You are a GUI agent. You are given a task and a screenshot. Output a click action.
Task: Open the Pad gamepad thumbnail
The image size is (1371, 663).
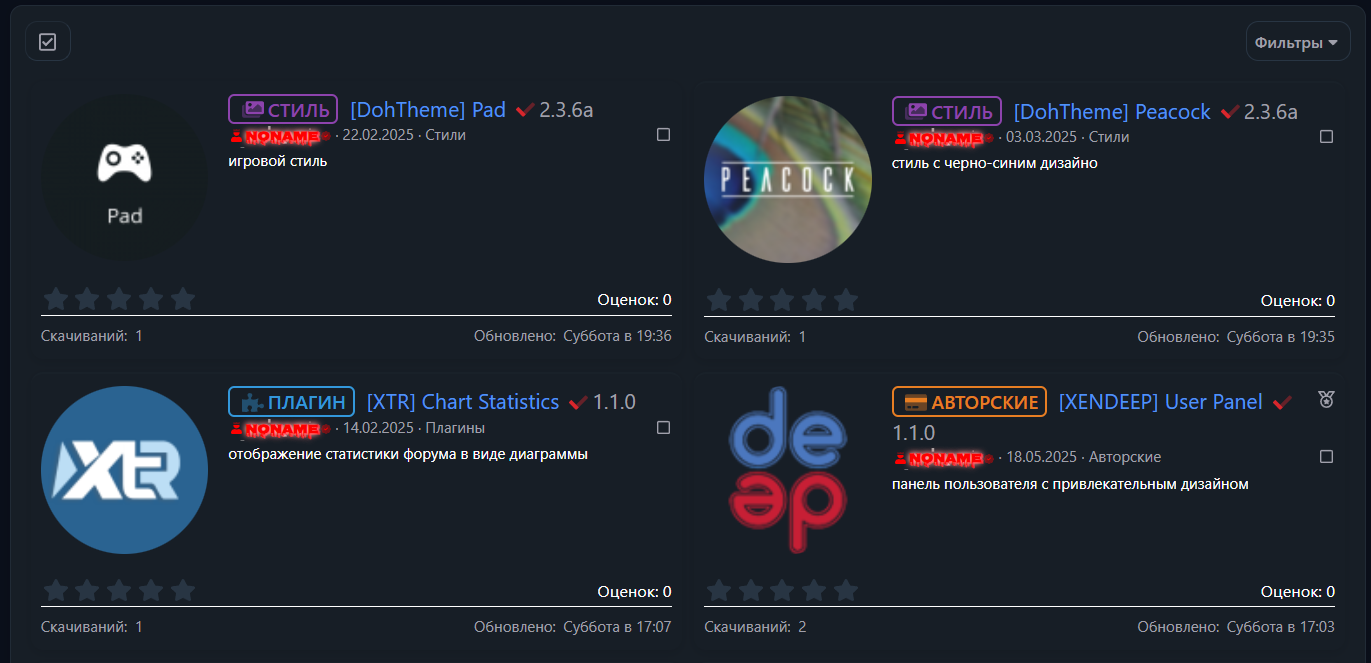(124, 178)
